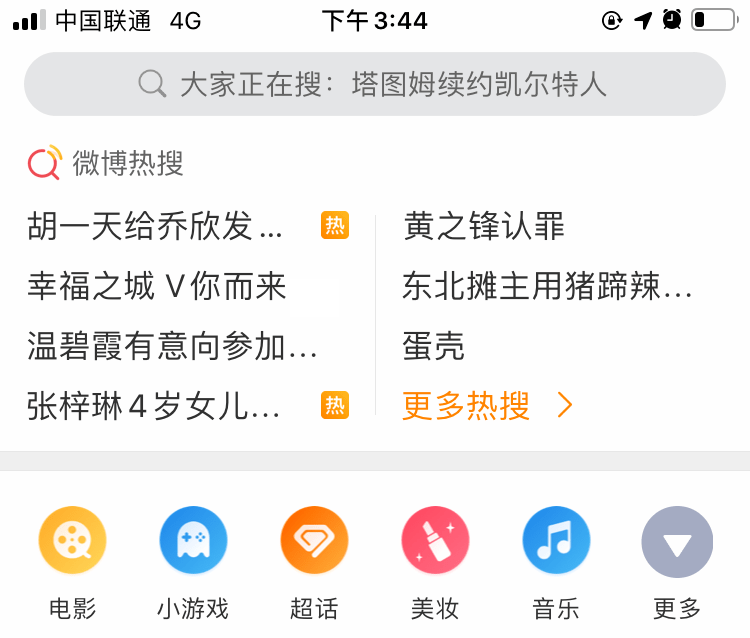View 更多热搜 list

pos(487,405)
